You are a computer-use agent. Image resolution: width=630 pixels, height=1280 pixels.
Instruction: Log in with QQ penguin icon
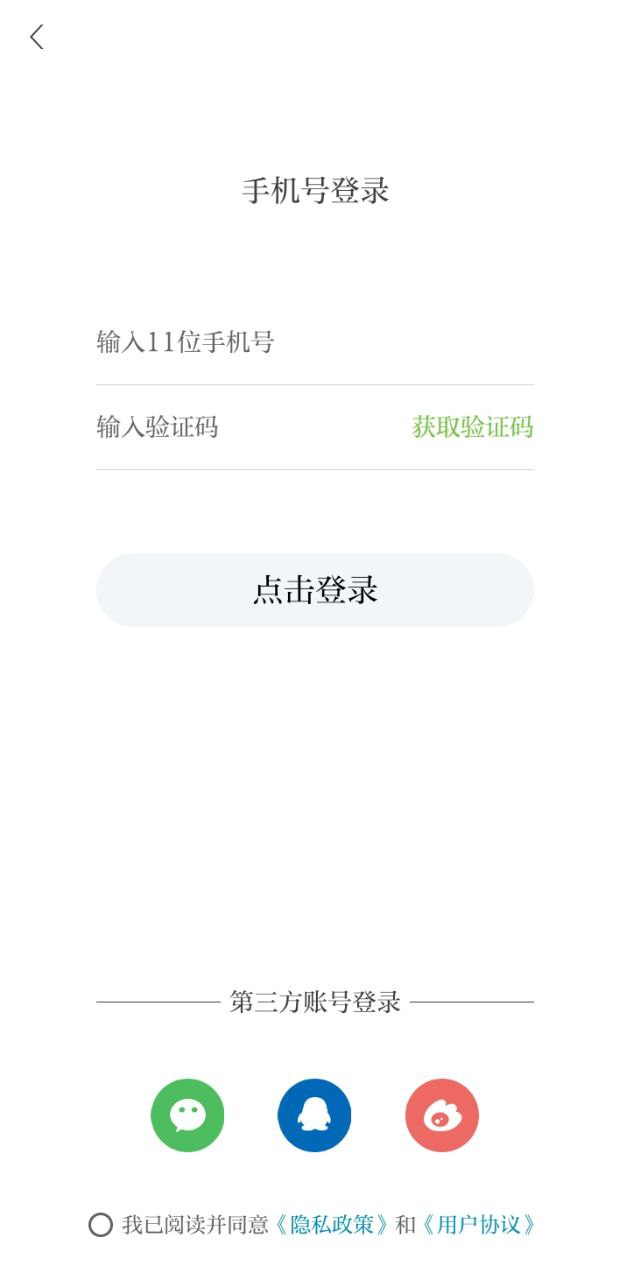pos(315,1115)
